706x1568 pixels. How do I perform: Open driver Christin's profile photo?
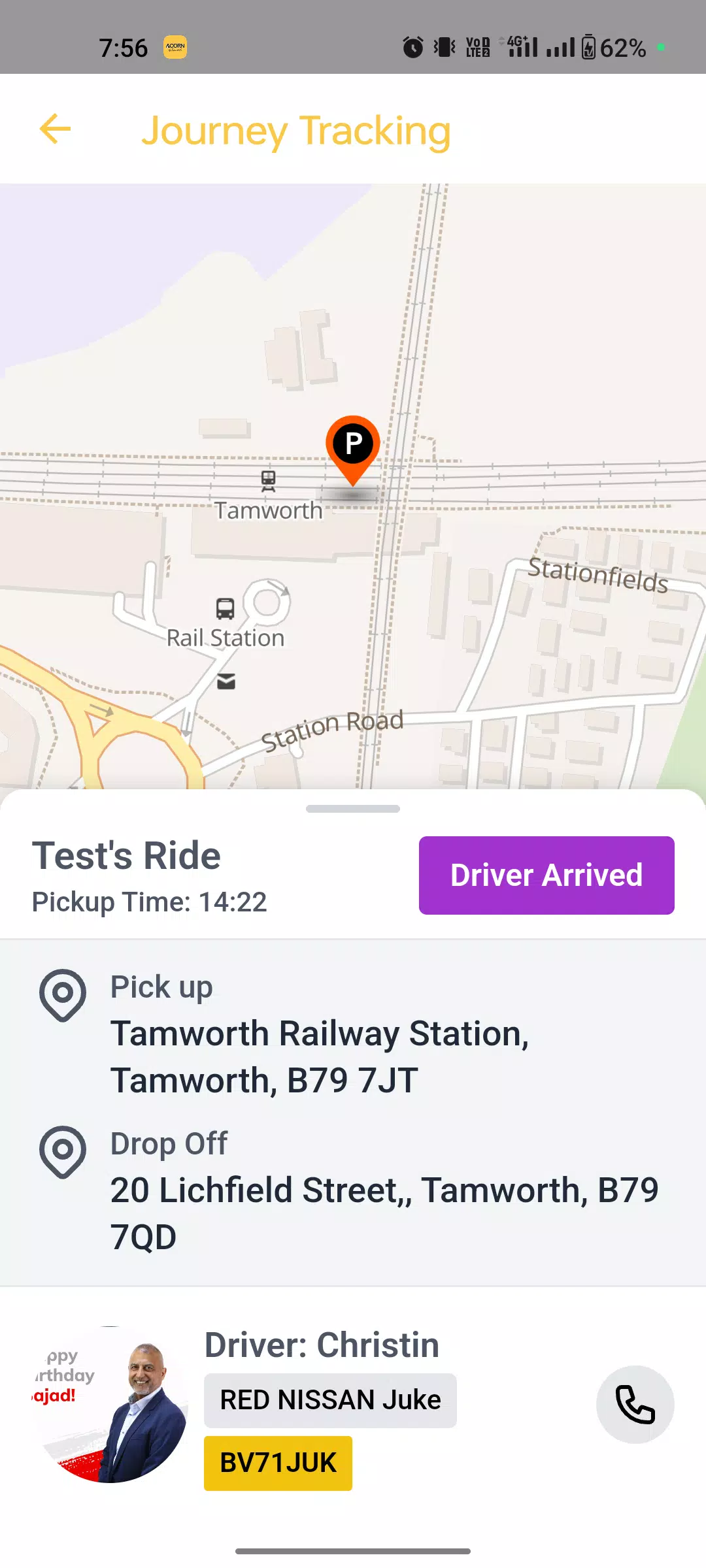tap(110, 1405)
